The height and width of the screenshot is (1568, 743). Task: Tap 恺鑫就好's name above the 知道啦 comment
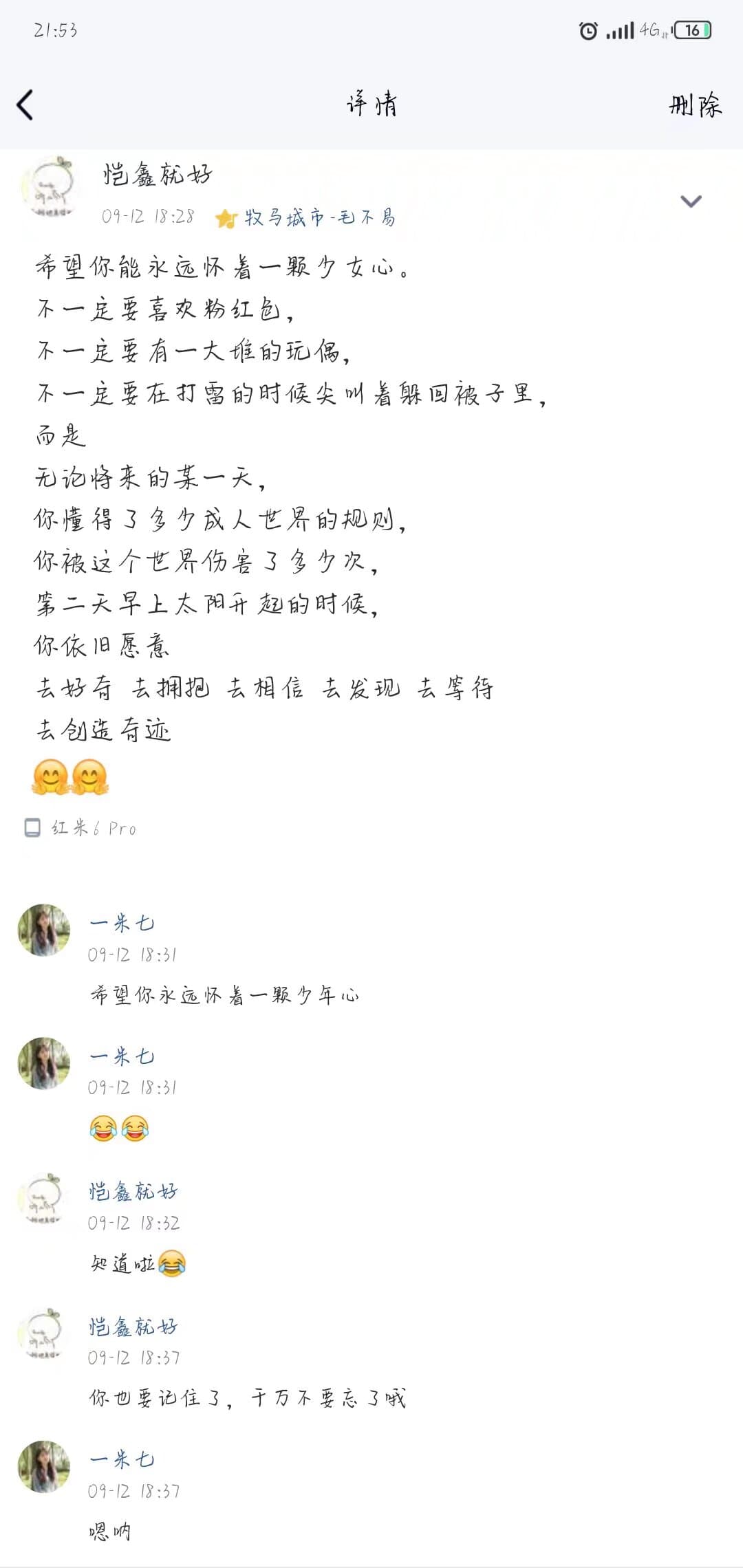click(133, 1191)
